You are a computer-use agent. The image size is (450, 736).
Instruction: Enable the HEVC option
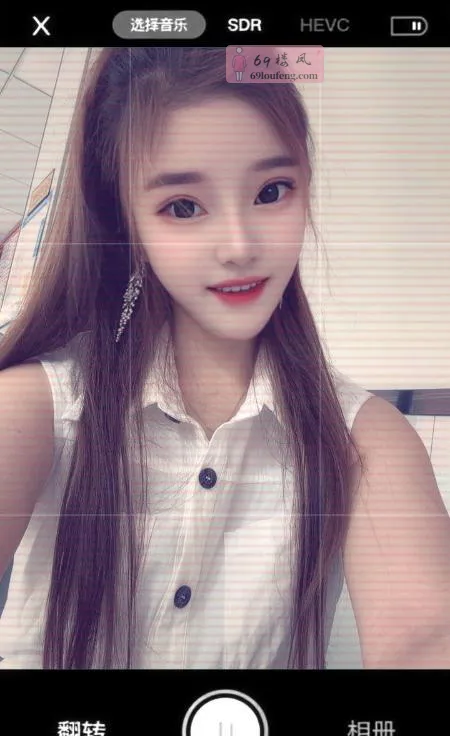click(325, 25)
